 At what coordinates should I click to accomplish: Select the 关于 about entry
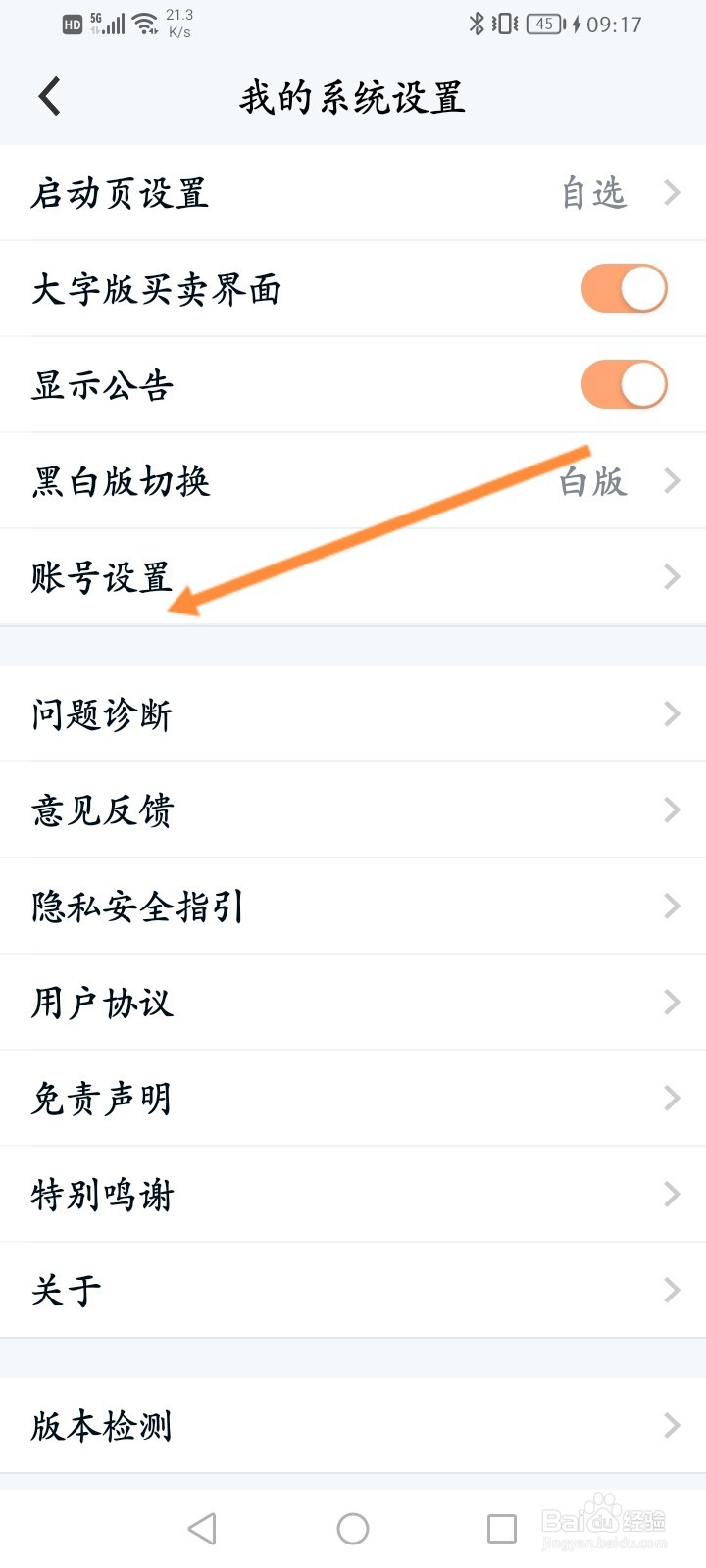pos(353,1290)
